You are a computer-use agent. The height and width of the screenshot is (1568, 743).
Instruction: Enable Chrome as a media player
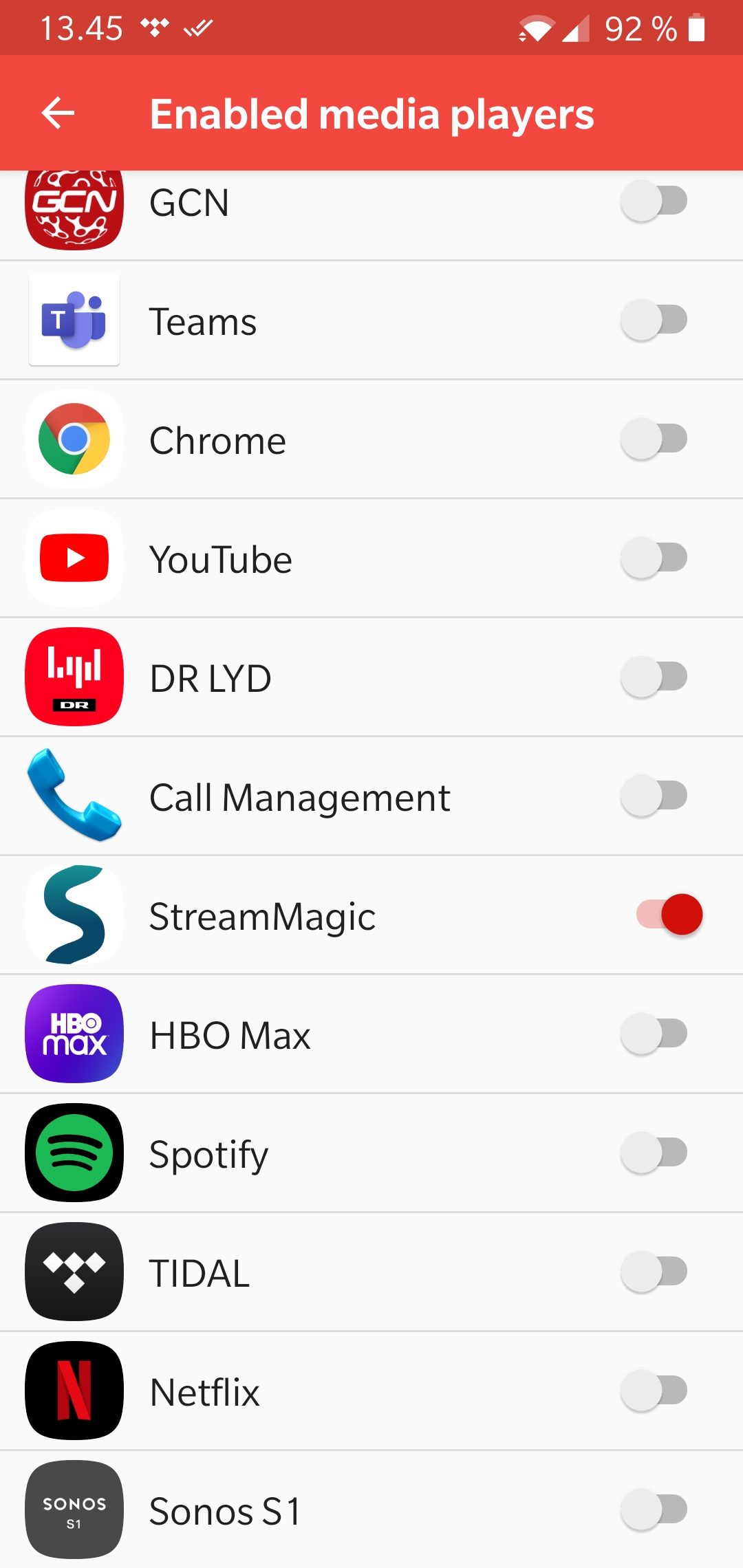pyautogui.click(x=654, y=439)
